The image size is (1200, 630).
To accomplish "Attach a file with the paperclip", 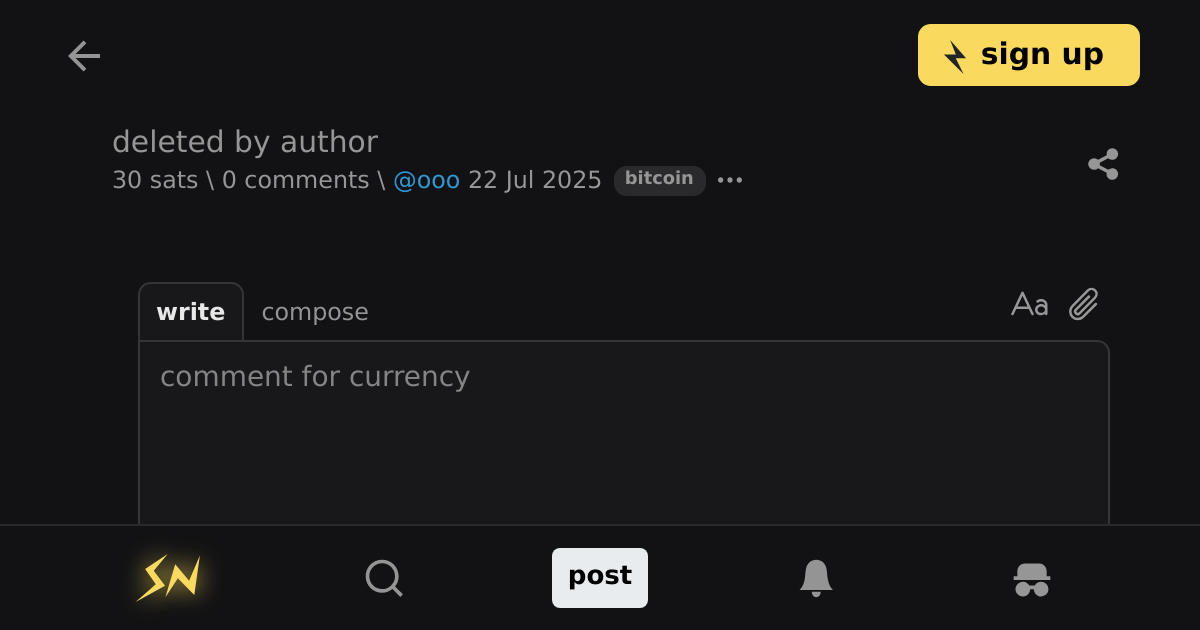I will point(1084,304).
